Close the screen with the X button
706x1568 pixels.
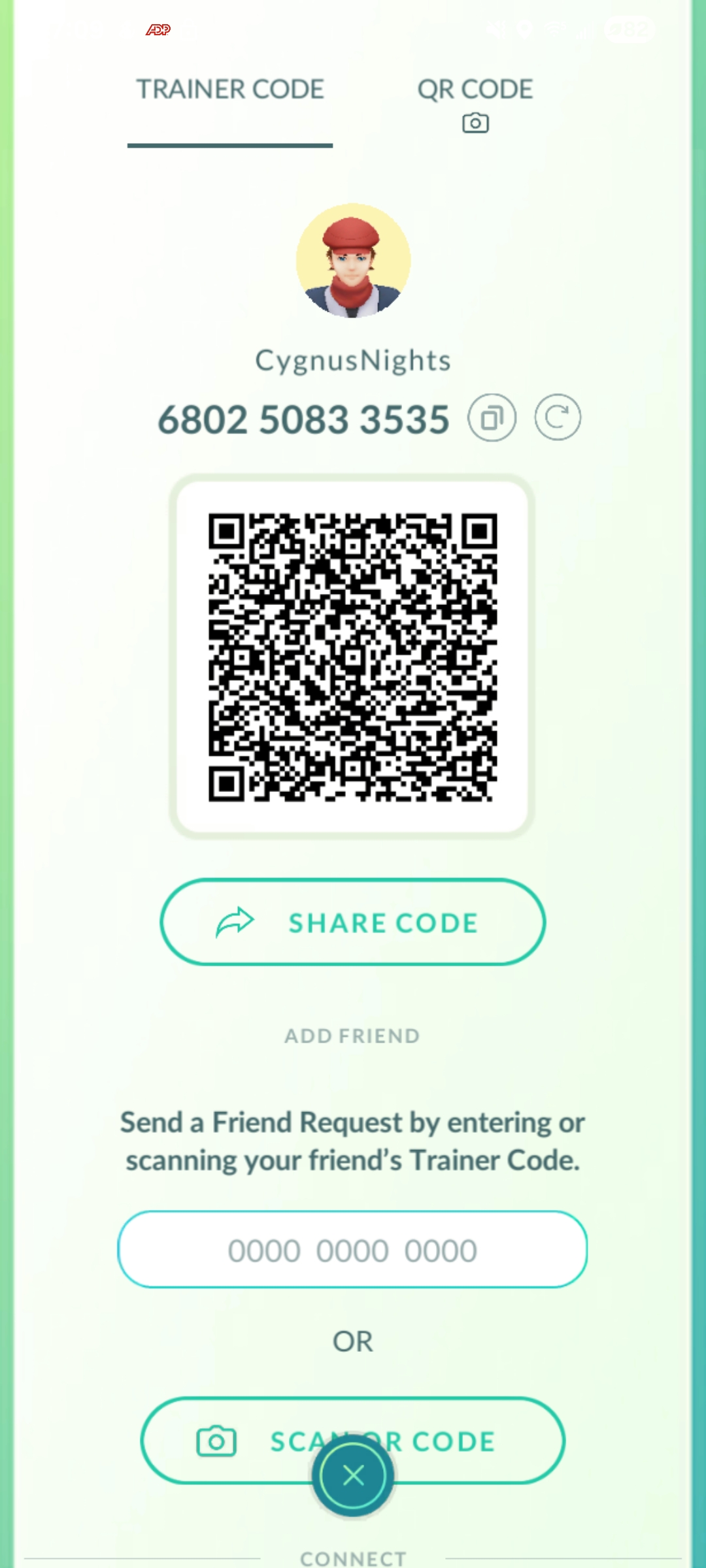[353, 1475]
